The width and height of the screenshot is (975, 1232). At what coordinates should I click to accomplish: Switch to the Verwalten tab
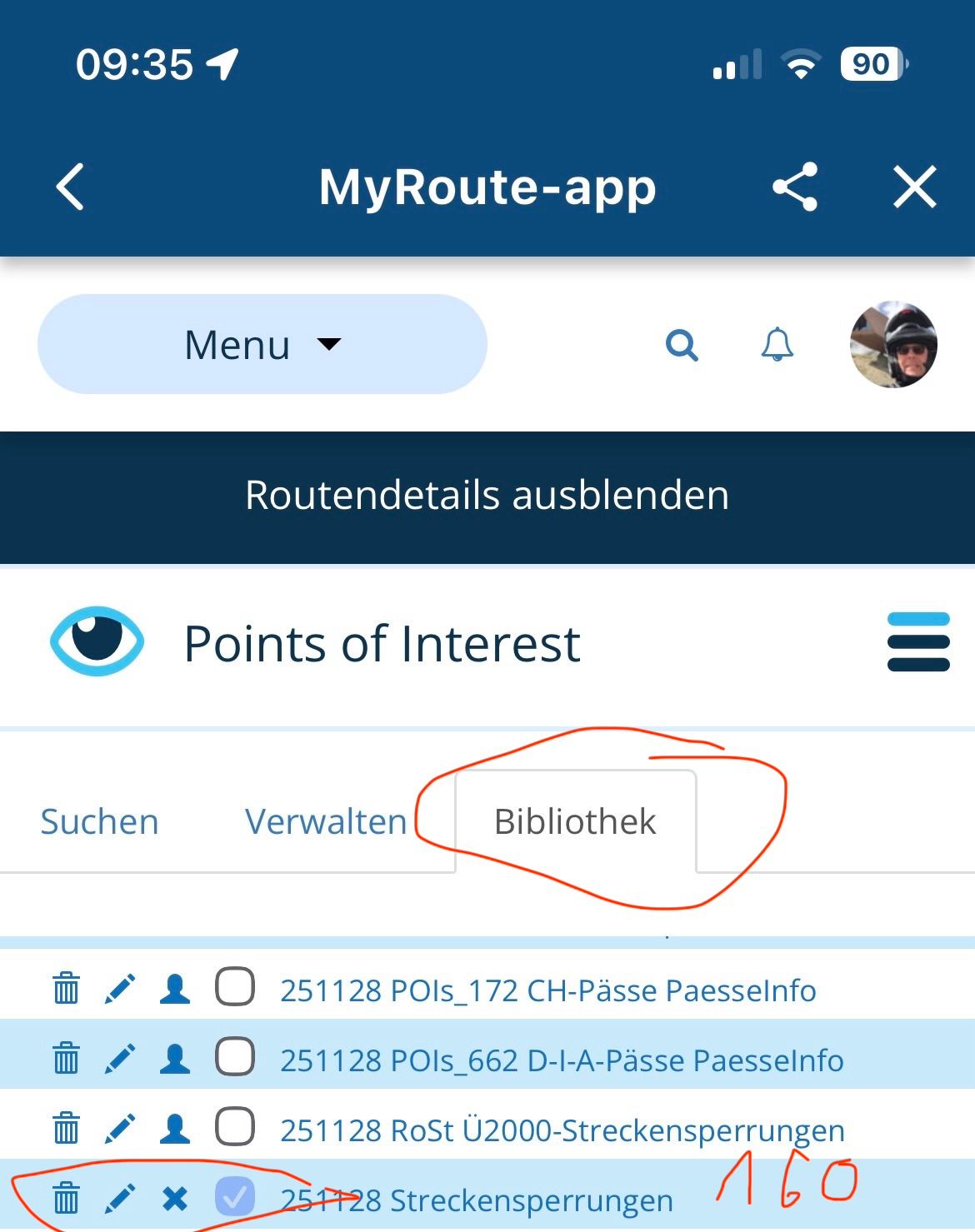[326, 822]
